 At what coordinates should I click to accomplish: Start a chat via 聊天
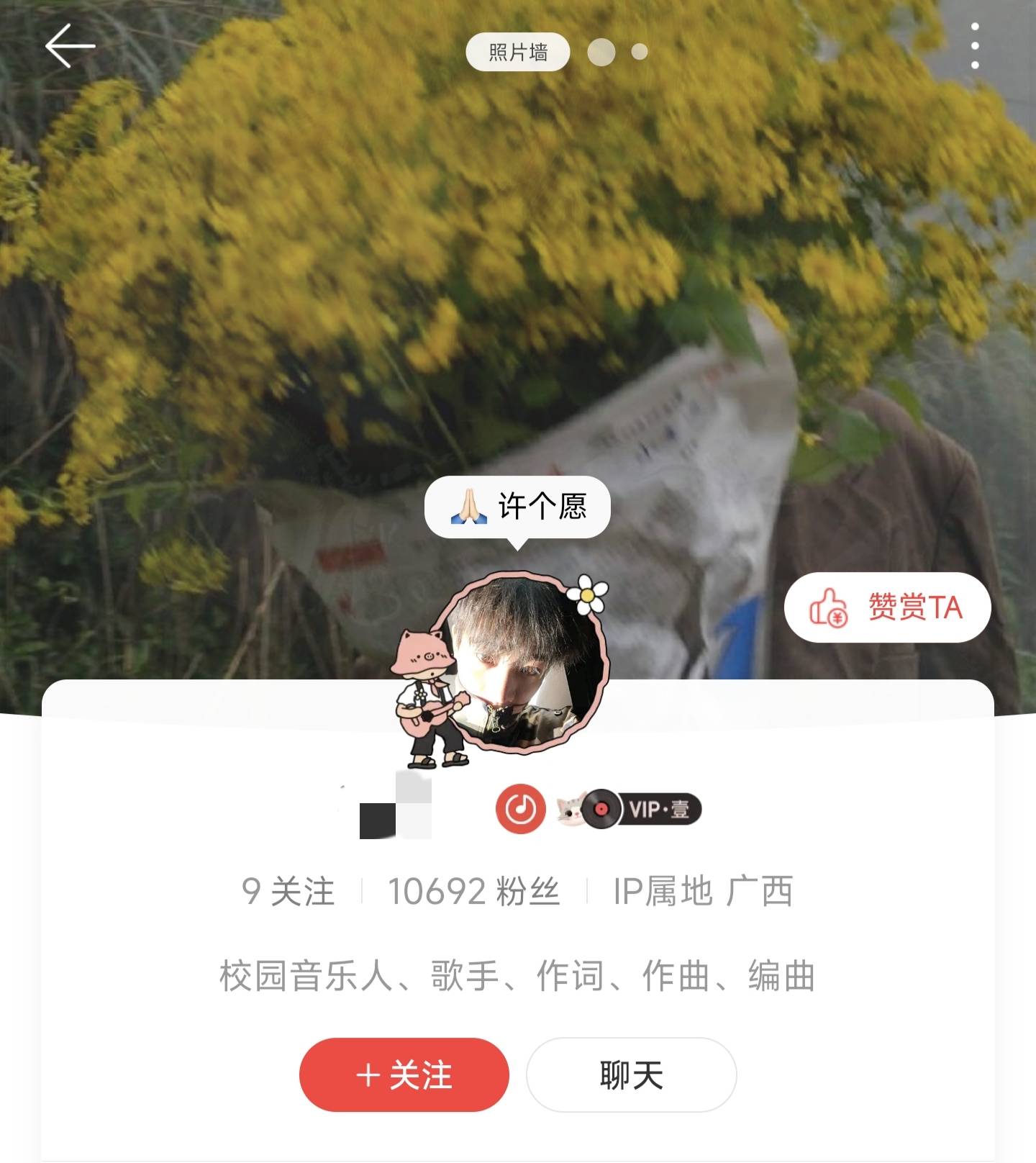(631, 1075)
